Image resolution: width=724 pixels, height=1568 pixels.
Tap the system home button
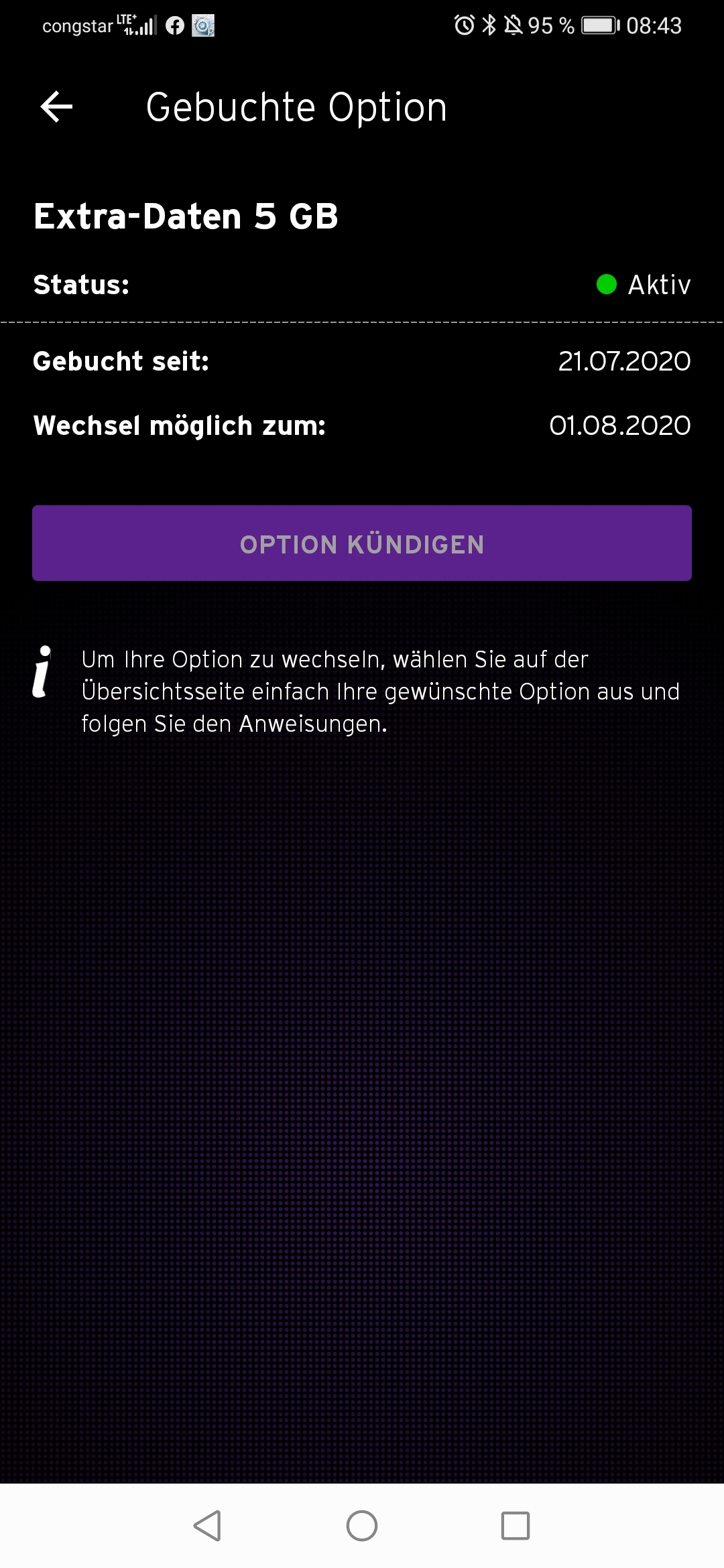362,1526
